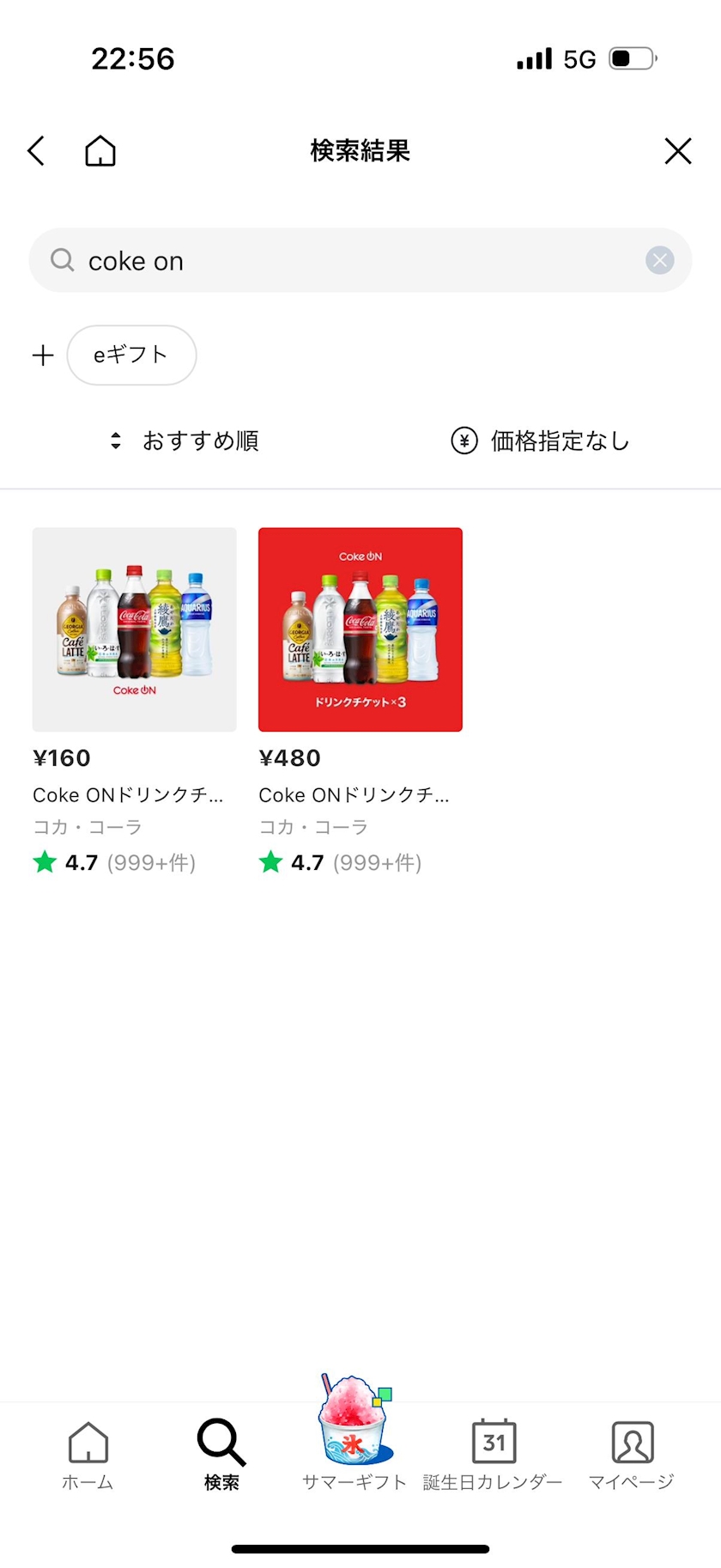Open the マイページ tab

coord(632,1455)
